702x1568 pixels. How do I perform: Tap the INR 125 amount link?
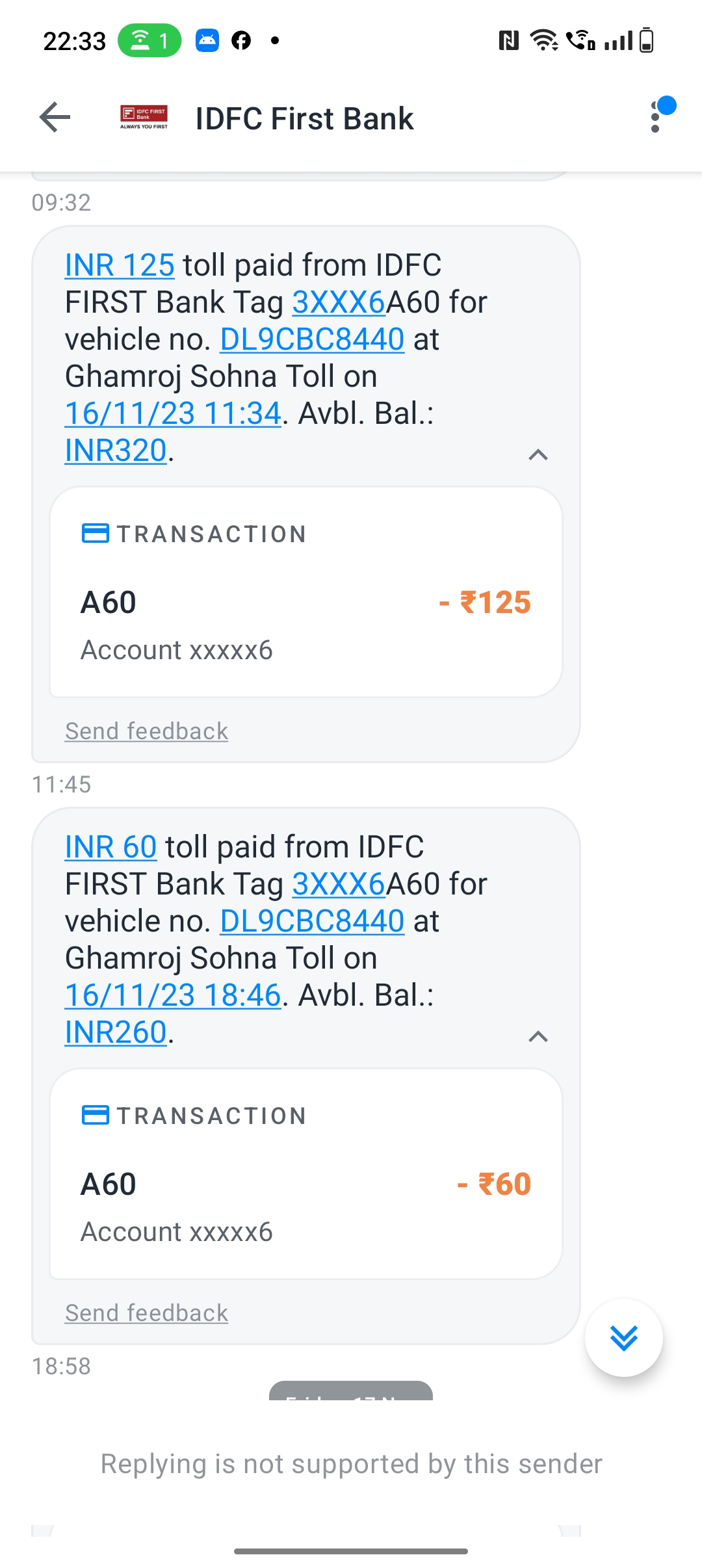(x=120, y=265)
